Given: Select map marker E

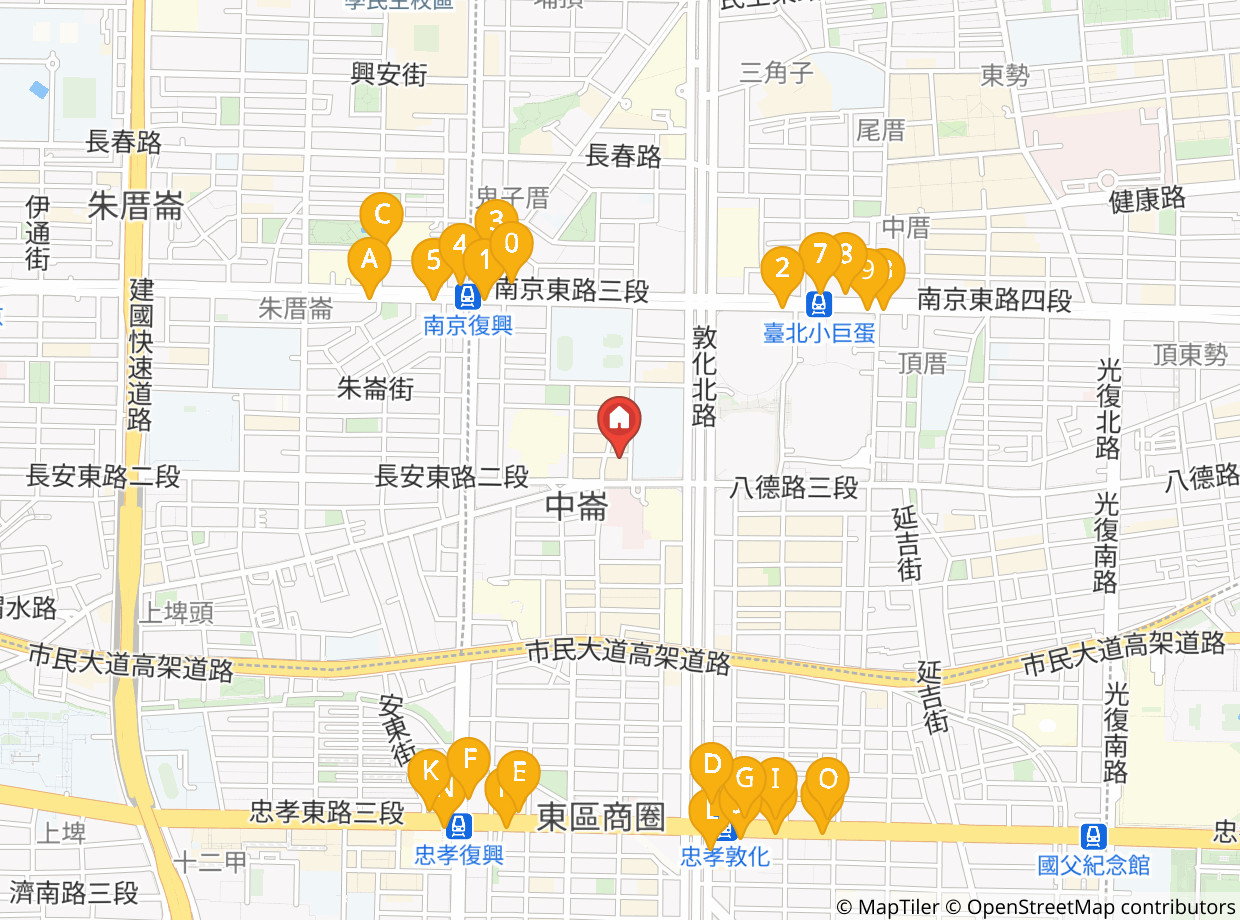Looking at the screenshot, I should pos(520,771).
